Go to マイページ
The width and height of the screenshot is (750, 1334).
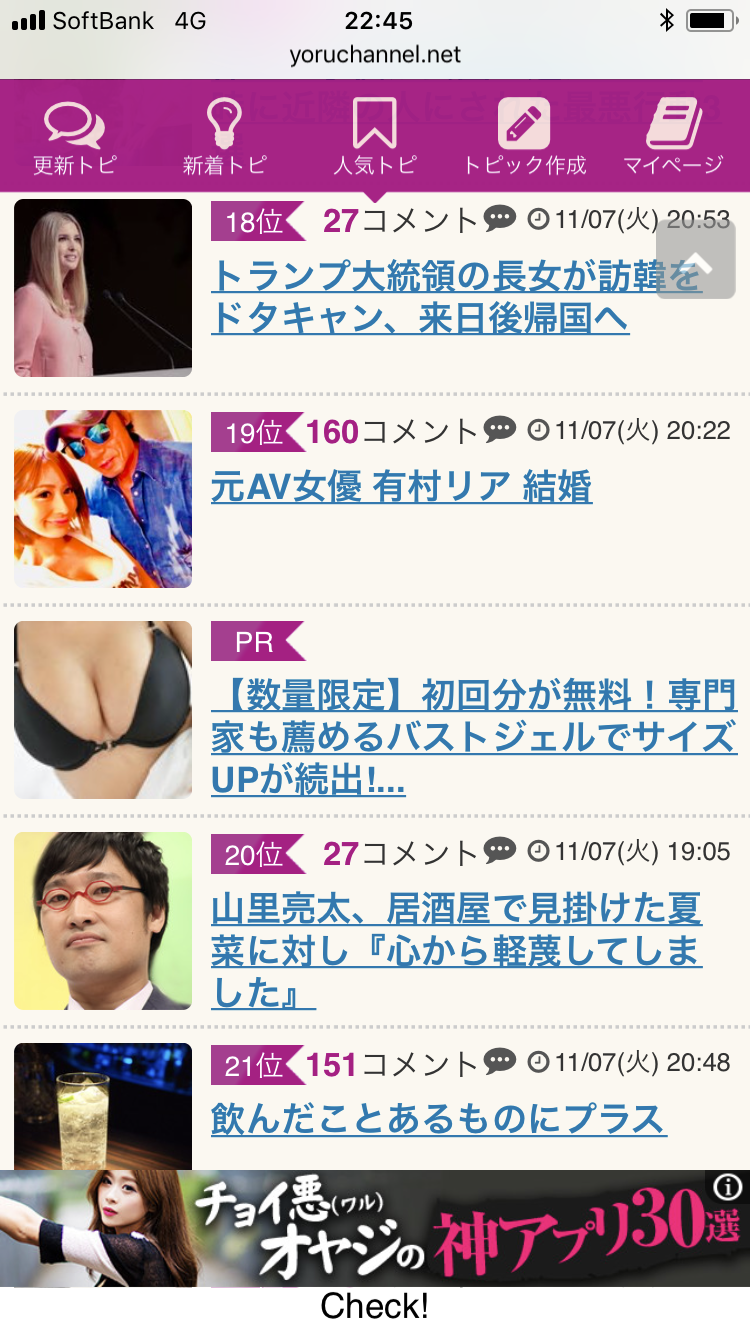tap(673, 138)
